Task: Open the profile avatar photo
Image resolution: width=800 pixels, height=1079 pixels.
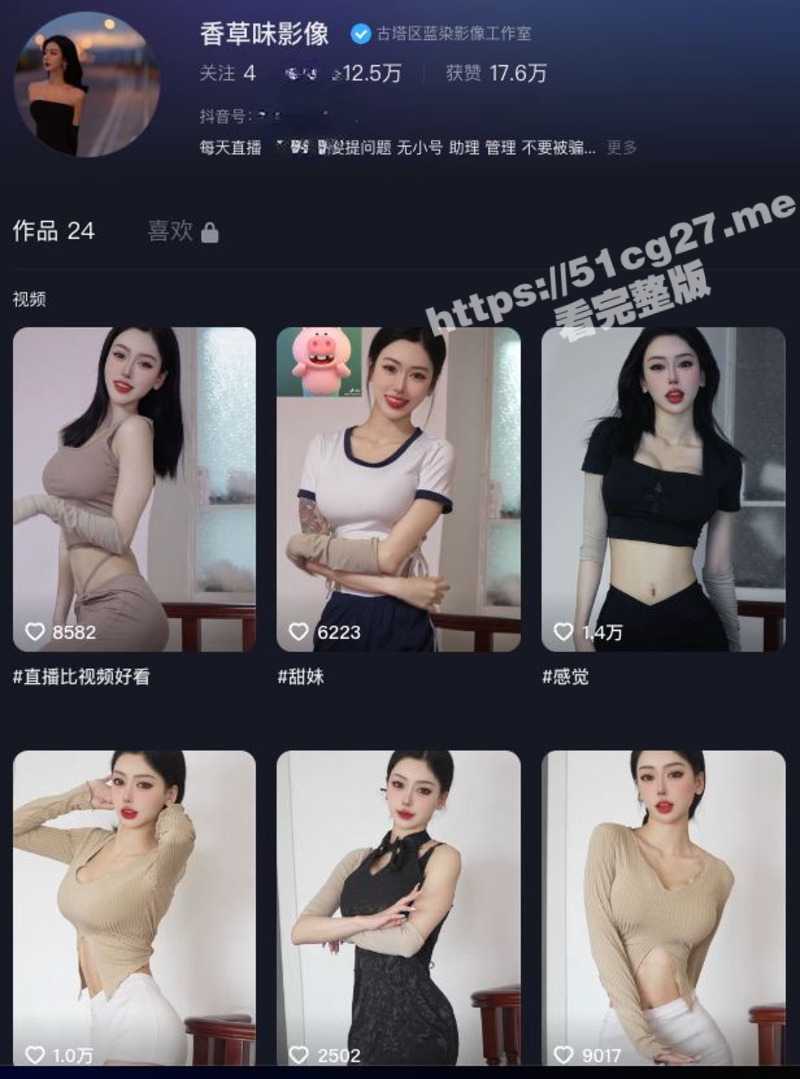Action: pyautogui.click(x=86, y=84)
